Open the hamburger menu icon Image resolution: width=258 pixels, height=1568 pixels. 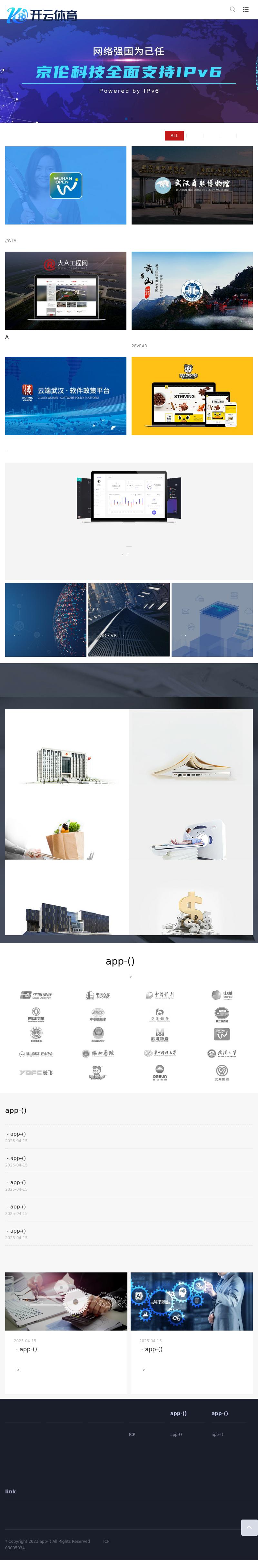[245, 9]
